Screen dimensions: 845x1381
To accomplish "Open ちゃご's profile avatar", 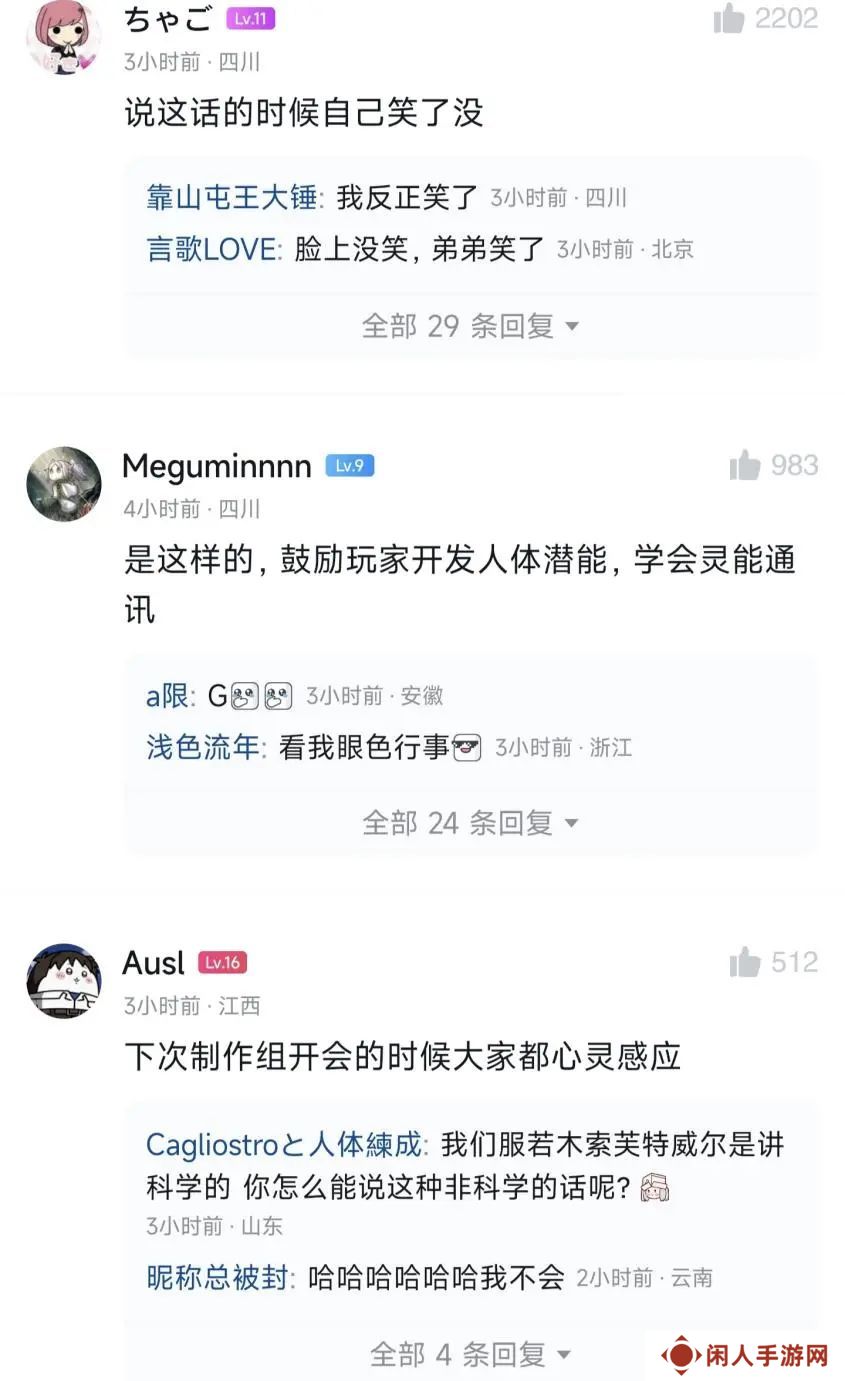I will 63,37.
